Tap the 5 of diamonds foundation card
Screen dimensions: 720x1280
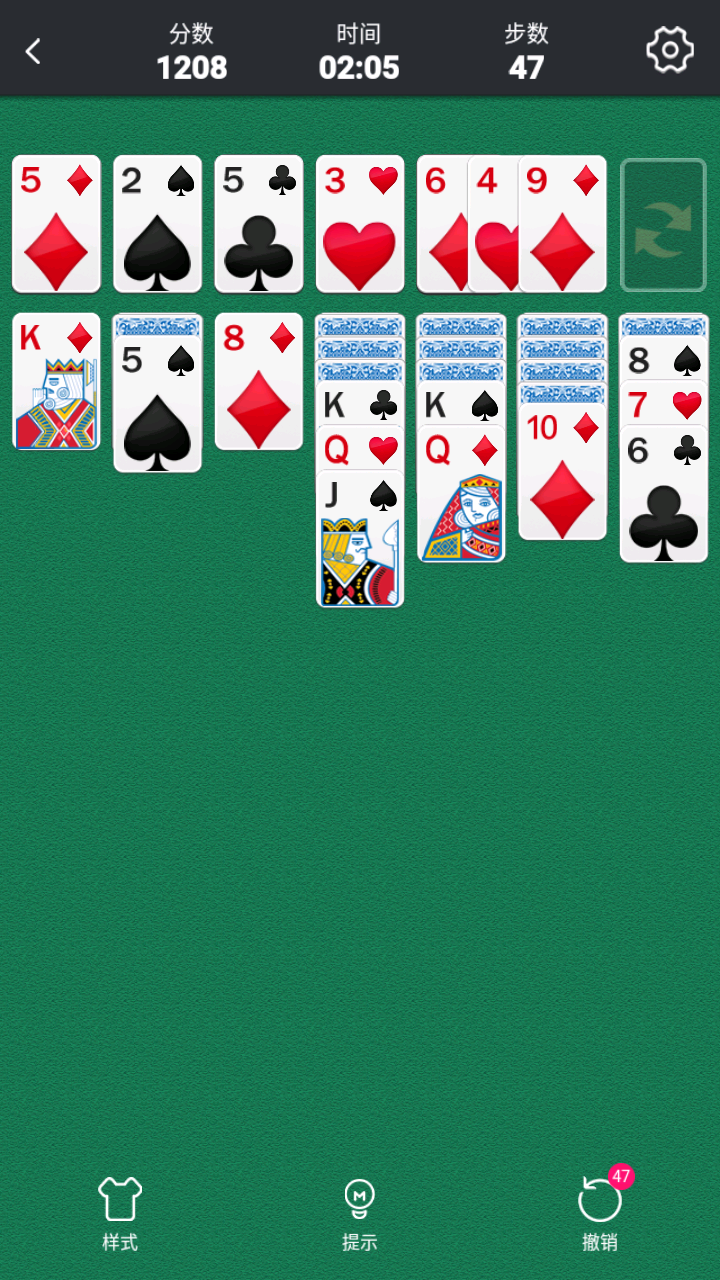point(56,225)
